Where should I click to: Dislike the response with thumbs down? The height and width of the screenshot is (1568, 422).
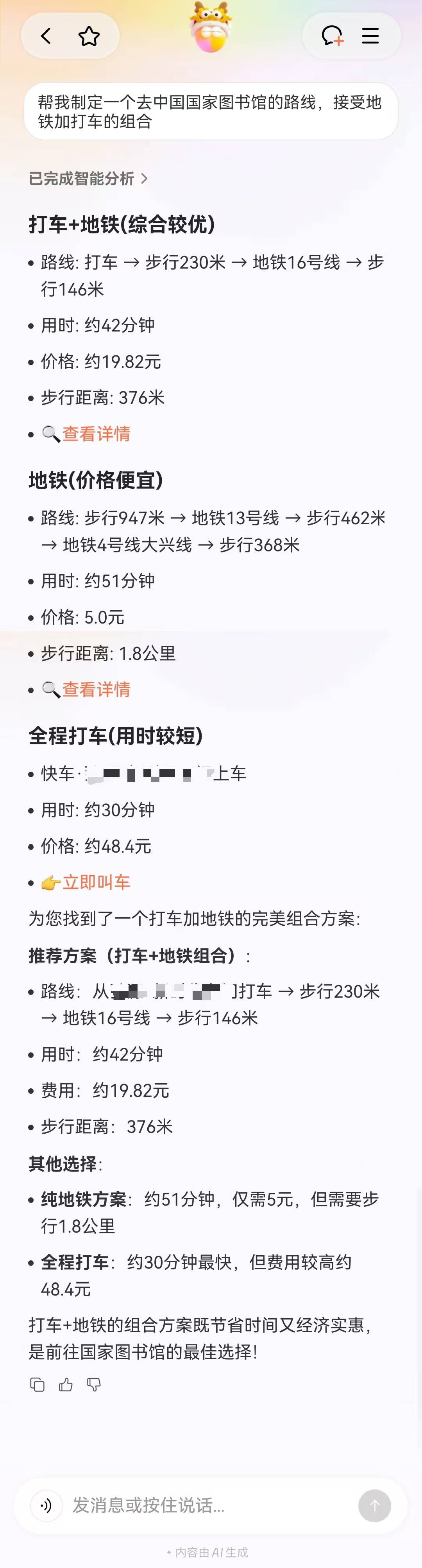(94, 1385)
